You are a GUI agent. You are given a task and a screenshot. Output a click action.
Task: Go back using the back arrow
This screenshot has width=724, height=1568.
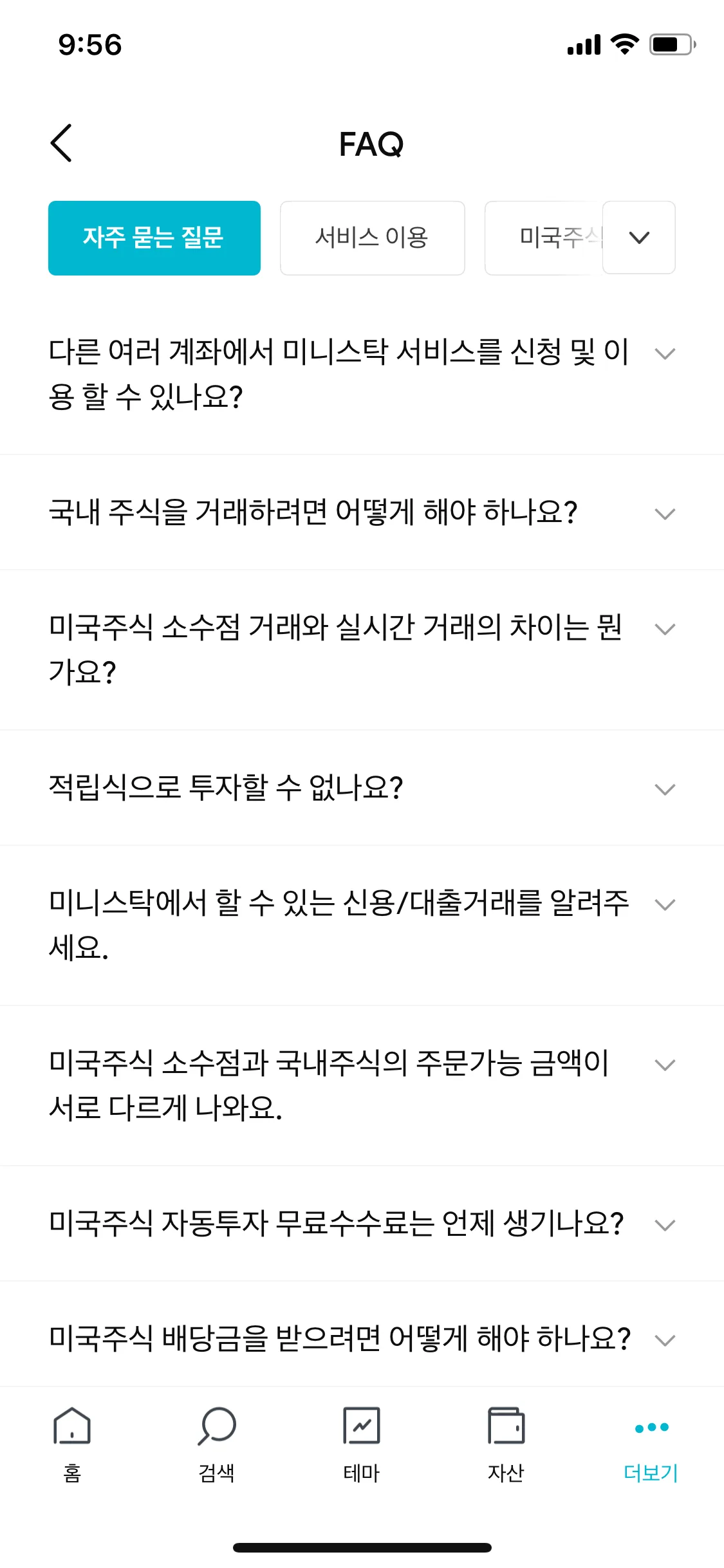pyautogui.click(x=61, y=143)
